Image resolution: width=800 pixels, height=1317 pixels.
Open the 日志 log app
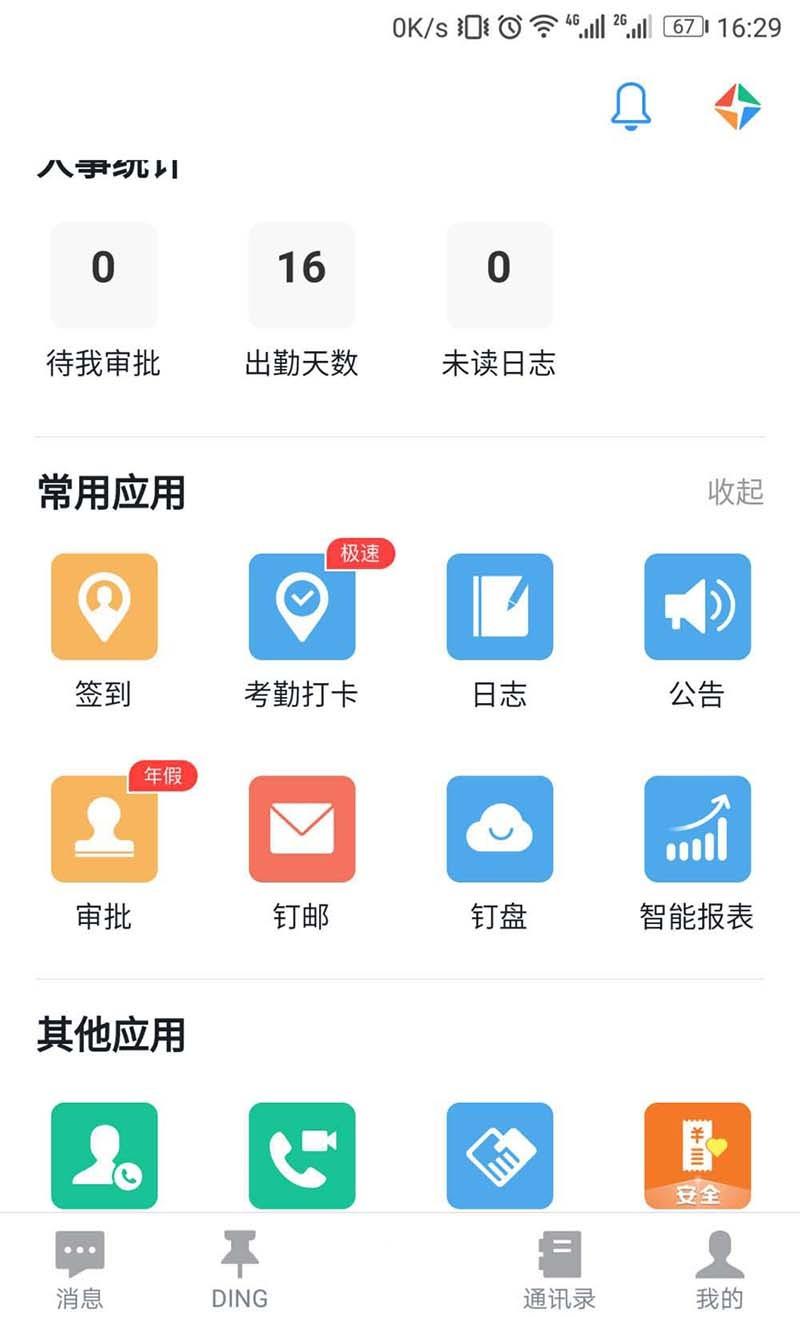[x=500, y=607]
